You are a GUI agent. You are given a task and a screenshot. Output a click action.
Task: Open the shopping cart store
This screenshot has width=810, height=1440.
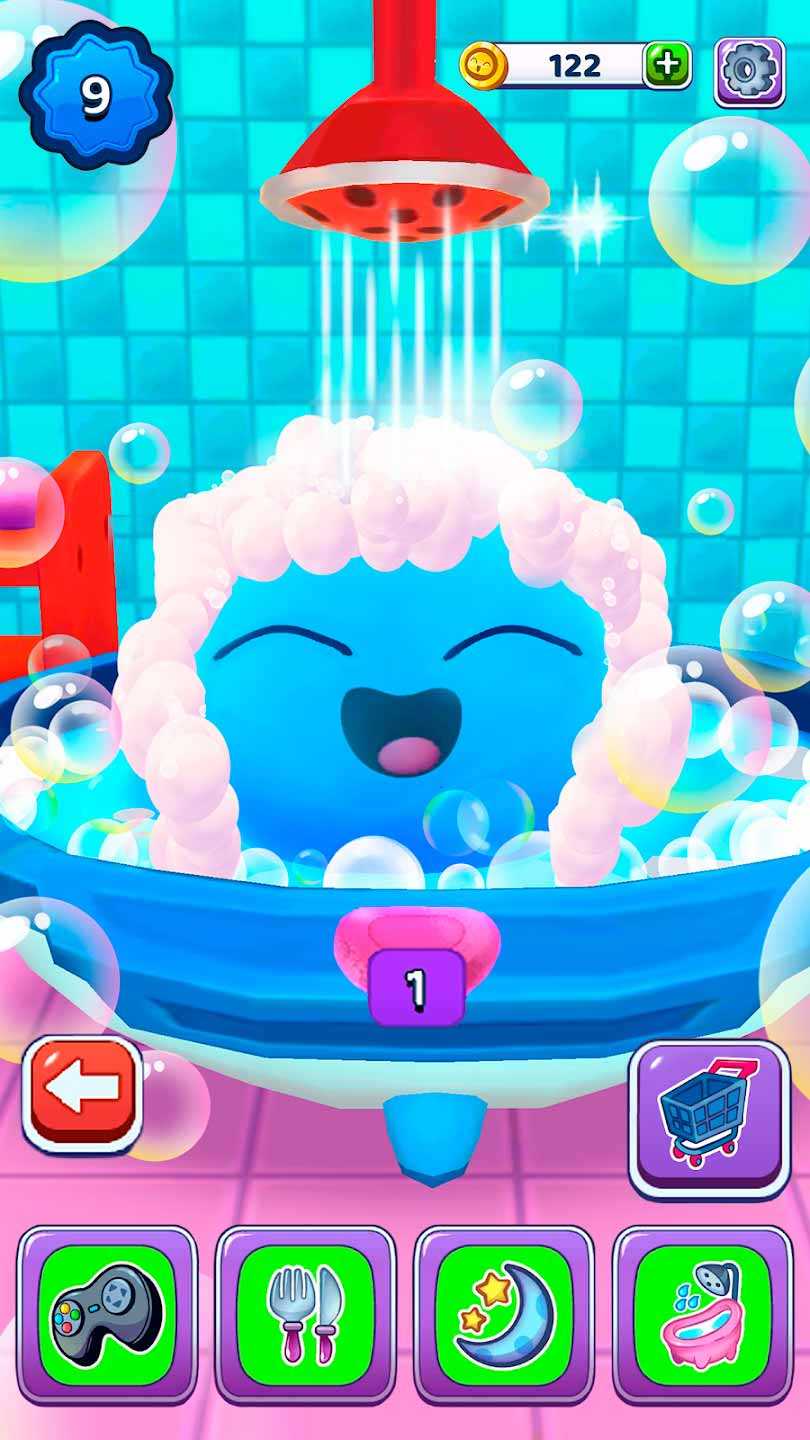(709, 1117)
